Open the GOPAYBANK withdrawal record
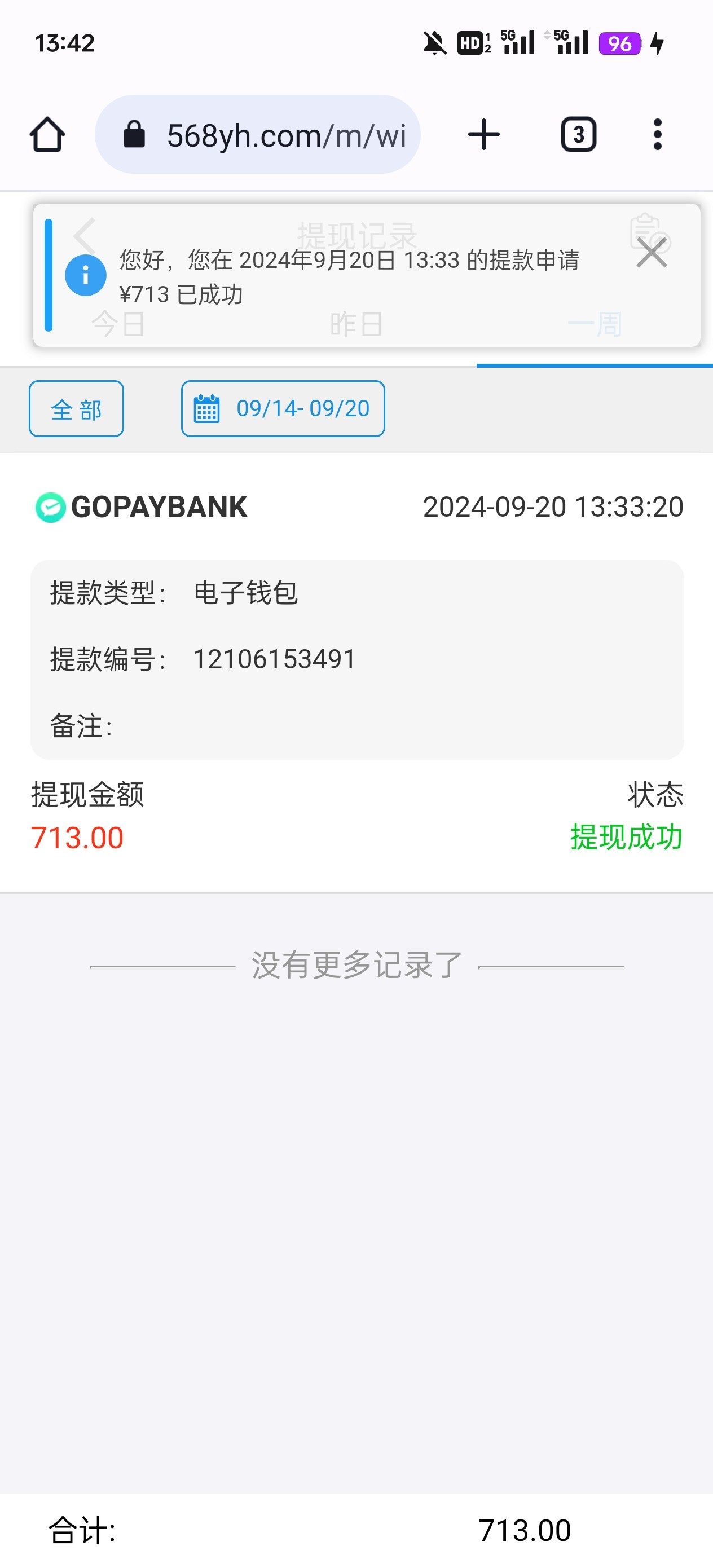The height and width of the screenshot is (1568, 713). [357, 670]
